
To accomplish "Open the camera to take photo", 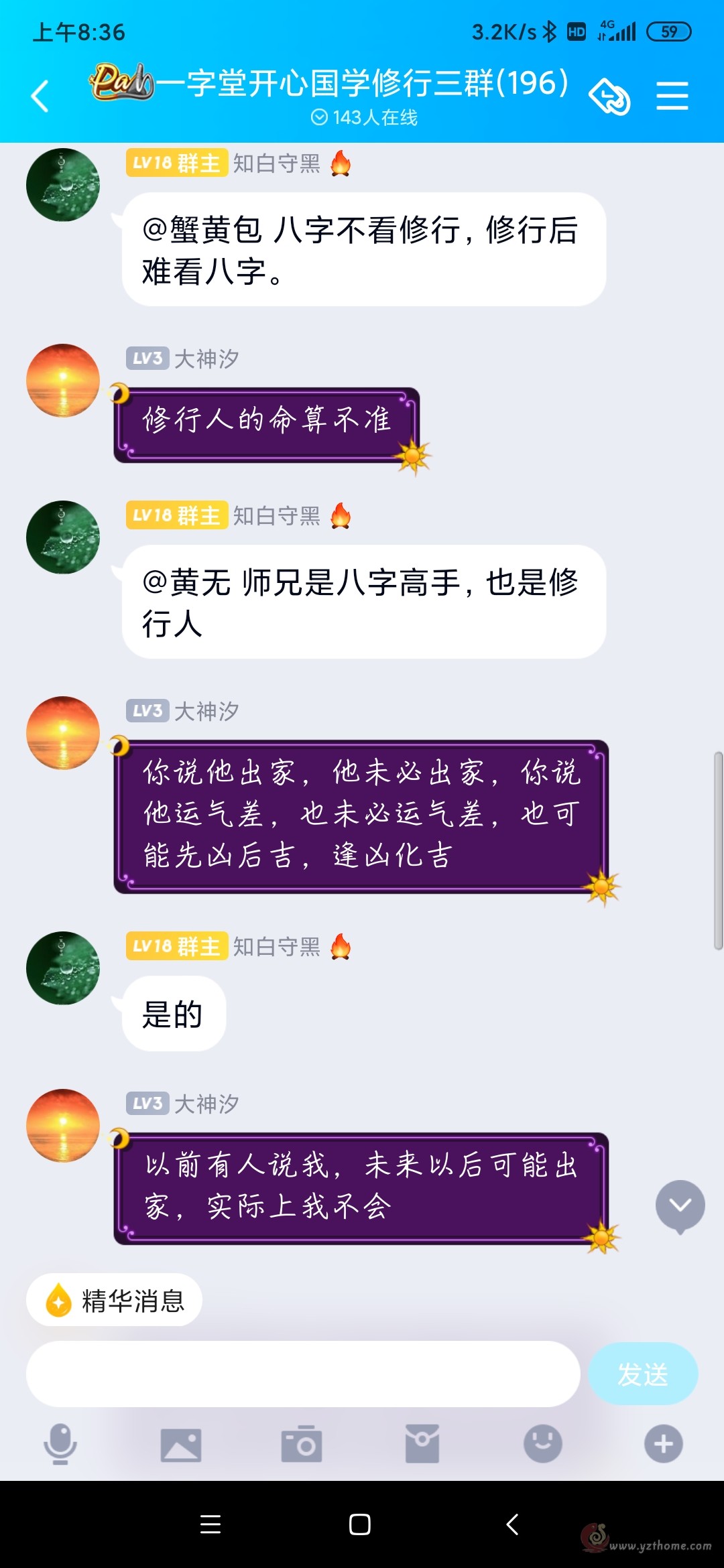I will [302, 1444].
